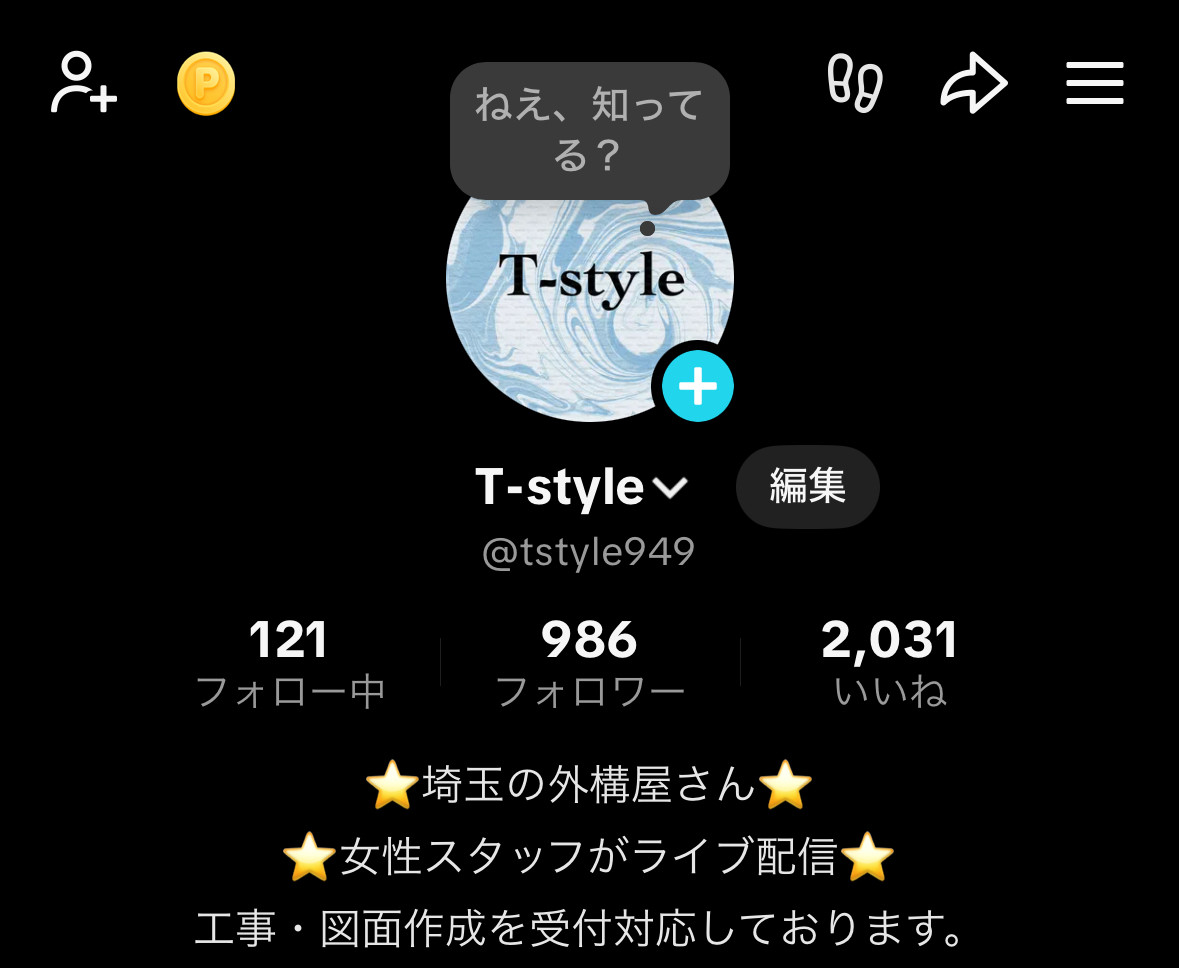View the 986 フォロワー list

click(590, 664)
